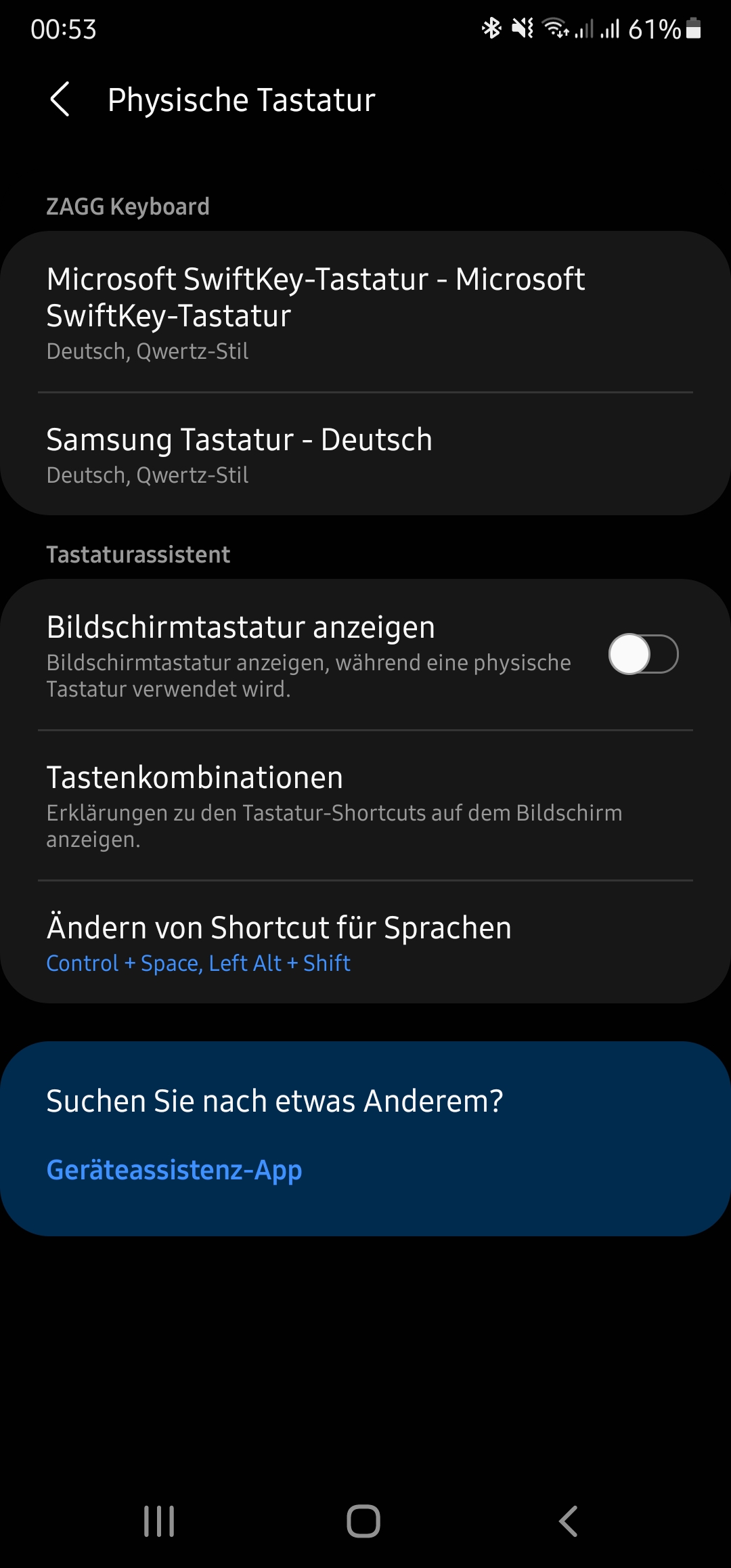
Task: Open Microsoft SwiftKey-Tastatur layout settings
Action: (365, 313)
